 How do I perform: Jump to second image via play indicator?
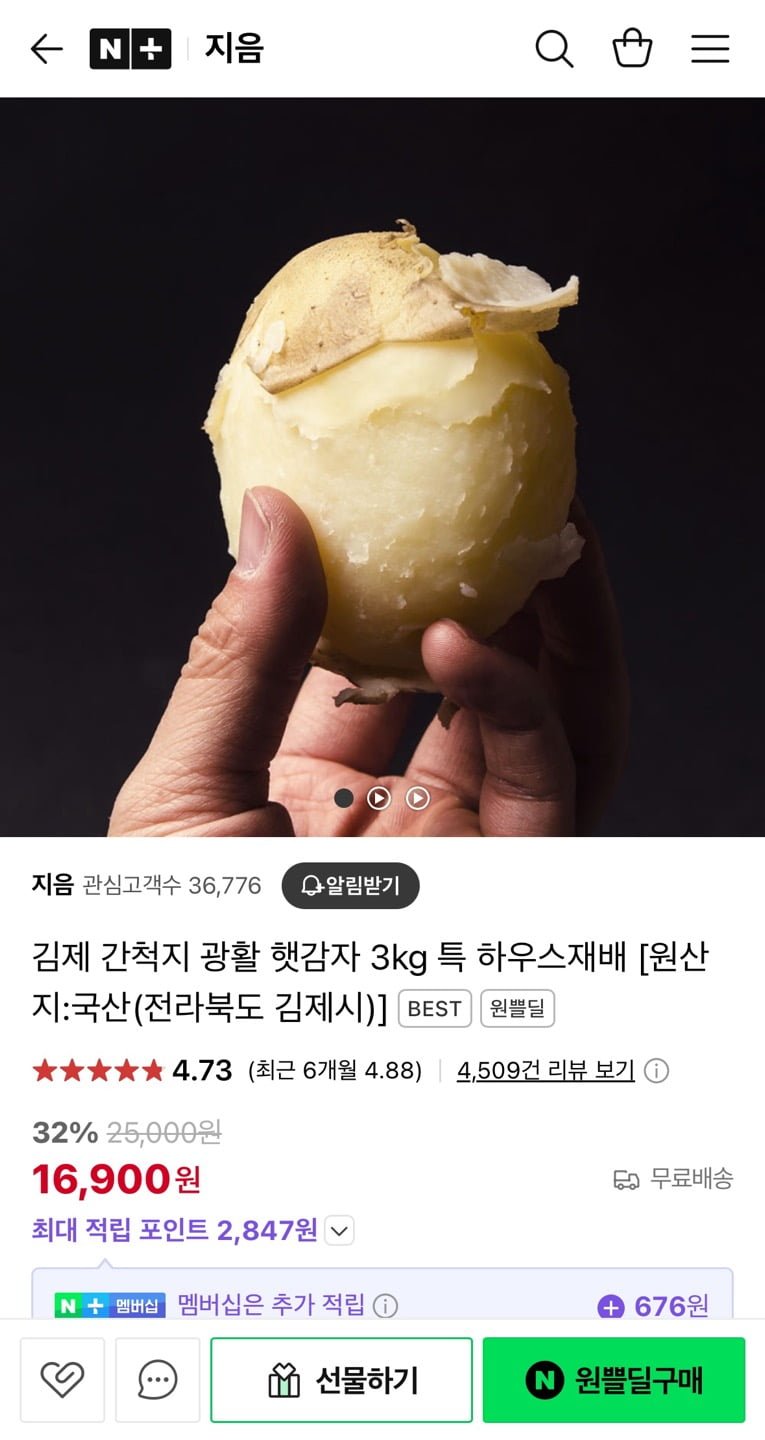[378, 798]
